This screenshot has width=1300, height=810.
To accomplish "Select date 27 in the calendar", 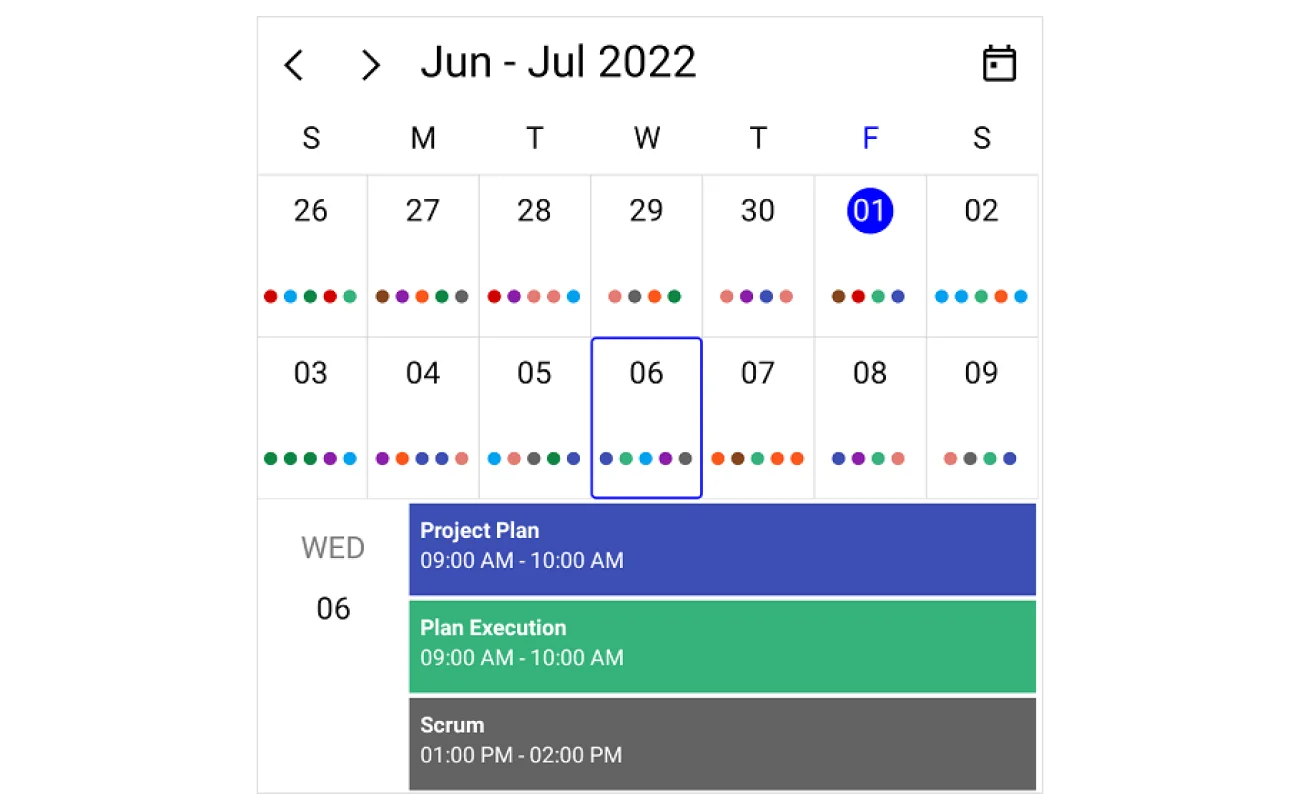I will pos(423,212).
